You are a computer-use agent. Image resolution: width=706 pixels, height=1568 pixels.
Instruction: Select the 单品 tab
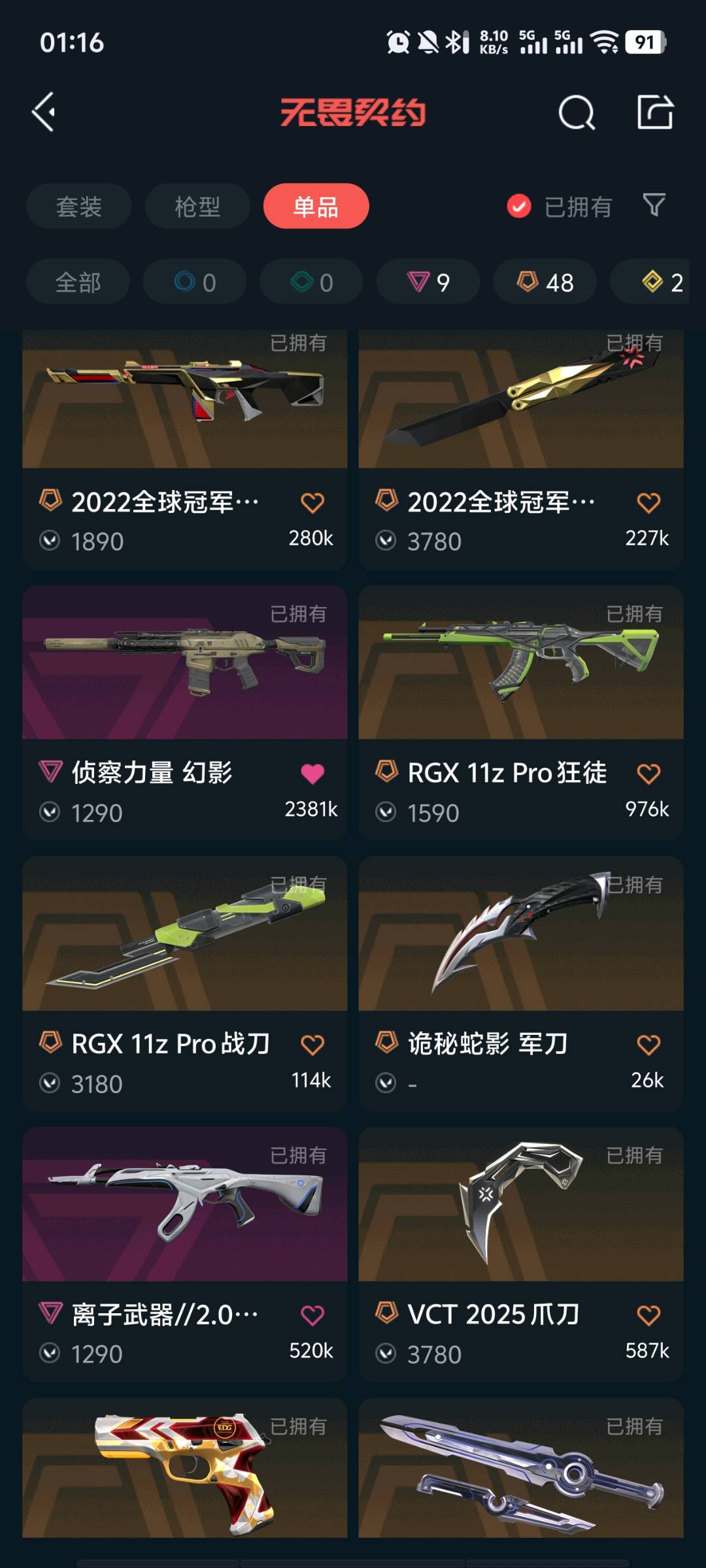316,206
